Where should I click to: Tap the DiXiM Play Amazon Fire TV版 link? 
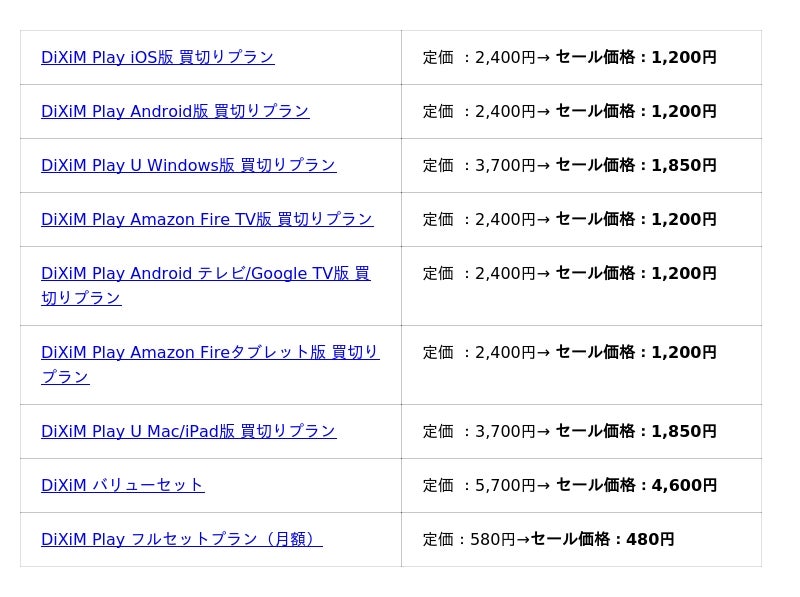point(207,220)
